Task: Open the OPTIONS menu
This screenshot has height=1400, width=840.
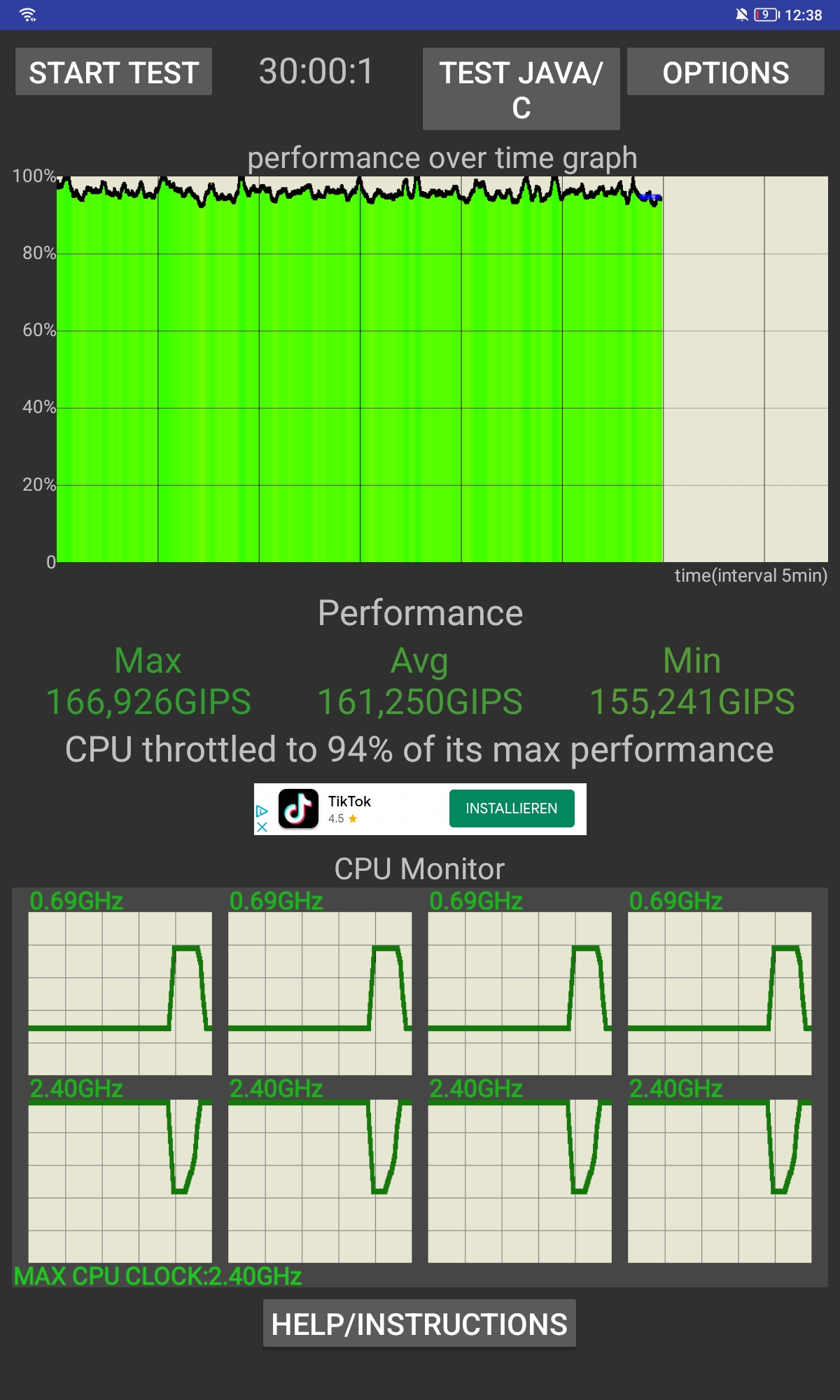Action: (725, 71)
